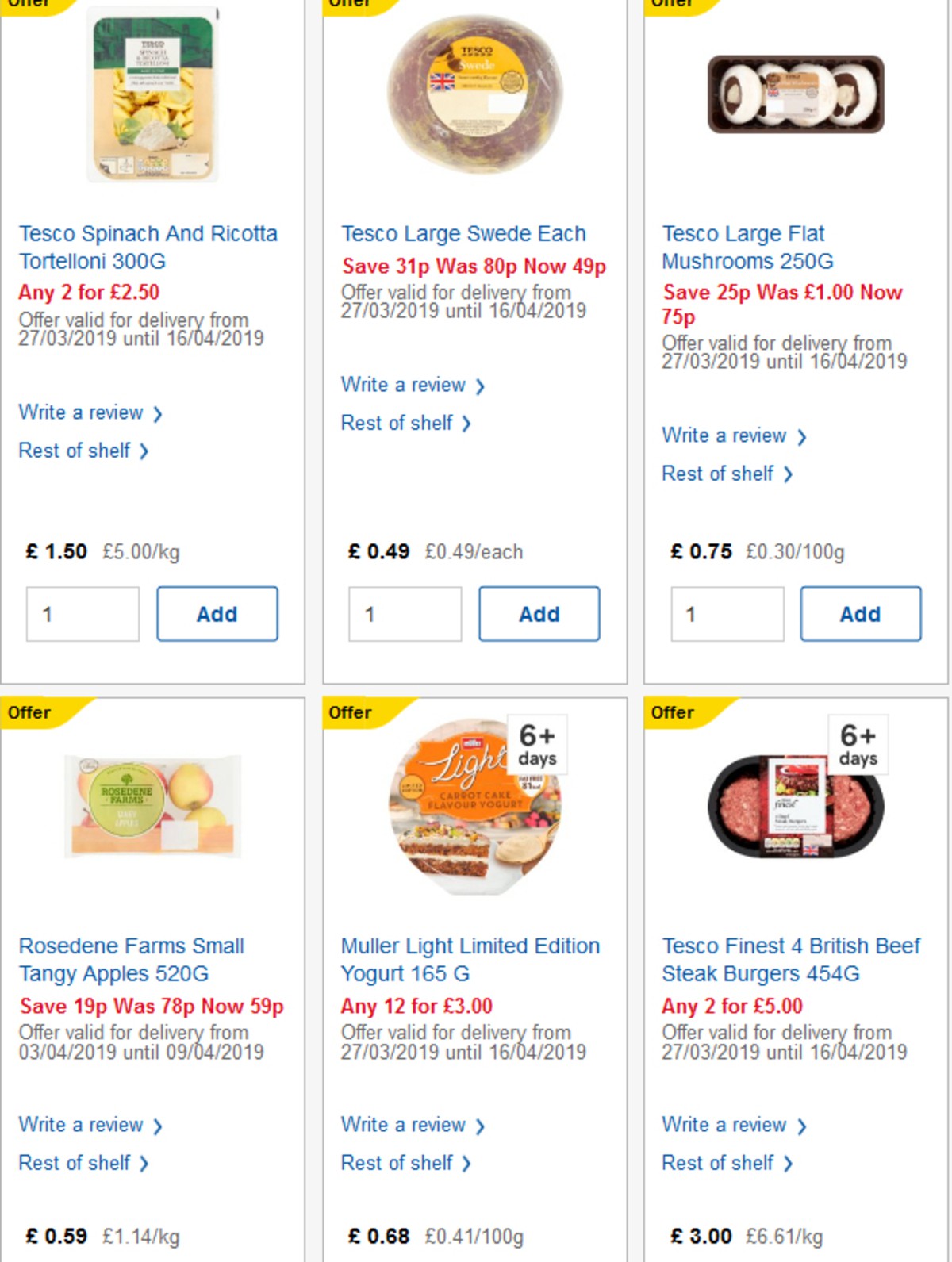952x1262 pixels.
Task: Click Add for Tesco Large Swede Each
Action: pyautogui.click(x=539, y=613)
